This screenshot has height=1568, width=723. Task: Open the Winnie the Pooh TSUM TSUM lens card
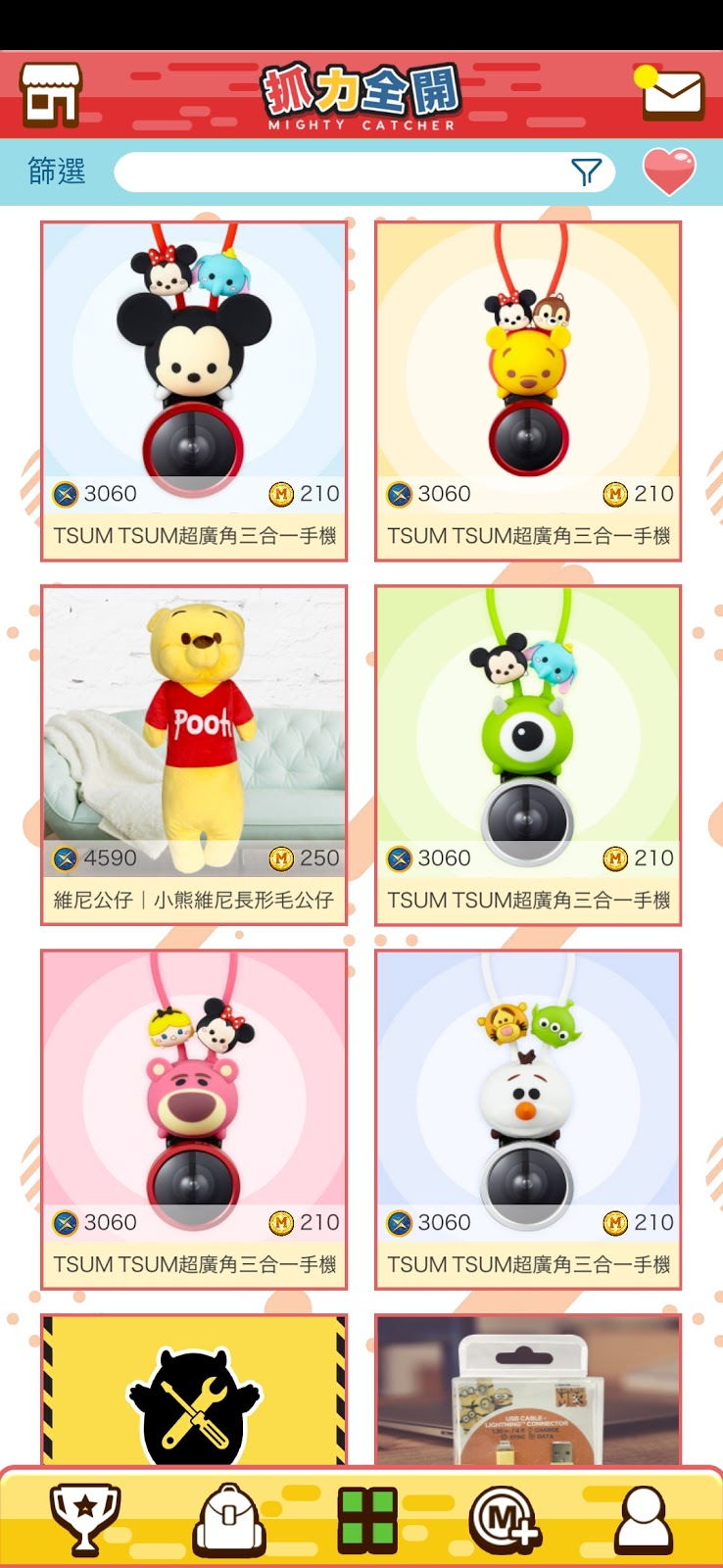point(528,391)
